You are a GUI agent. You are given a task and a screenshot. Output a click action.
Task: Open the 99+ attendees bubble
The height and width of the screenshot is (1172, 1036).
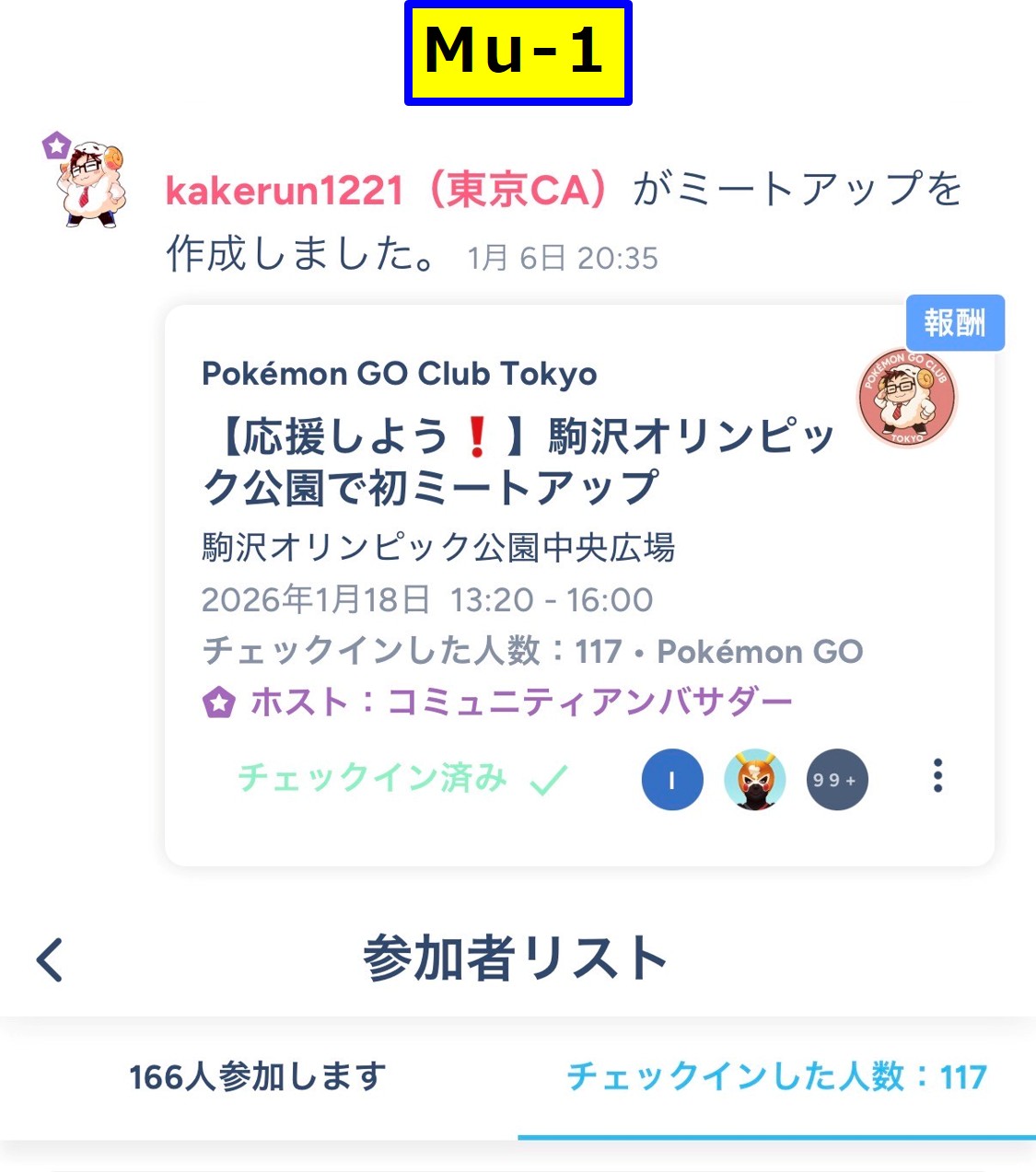pyautogui.click(x=837, y=780)
